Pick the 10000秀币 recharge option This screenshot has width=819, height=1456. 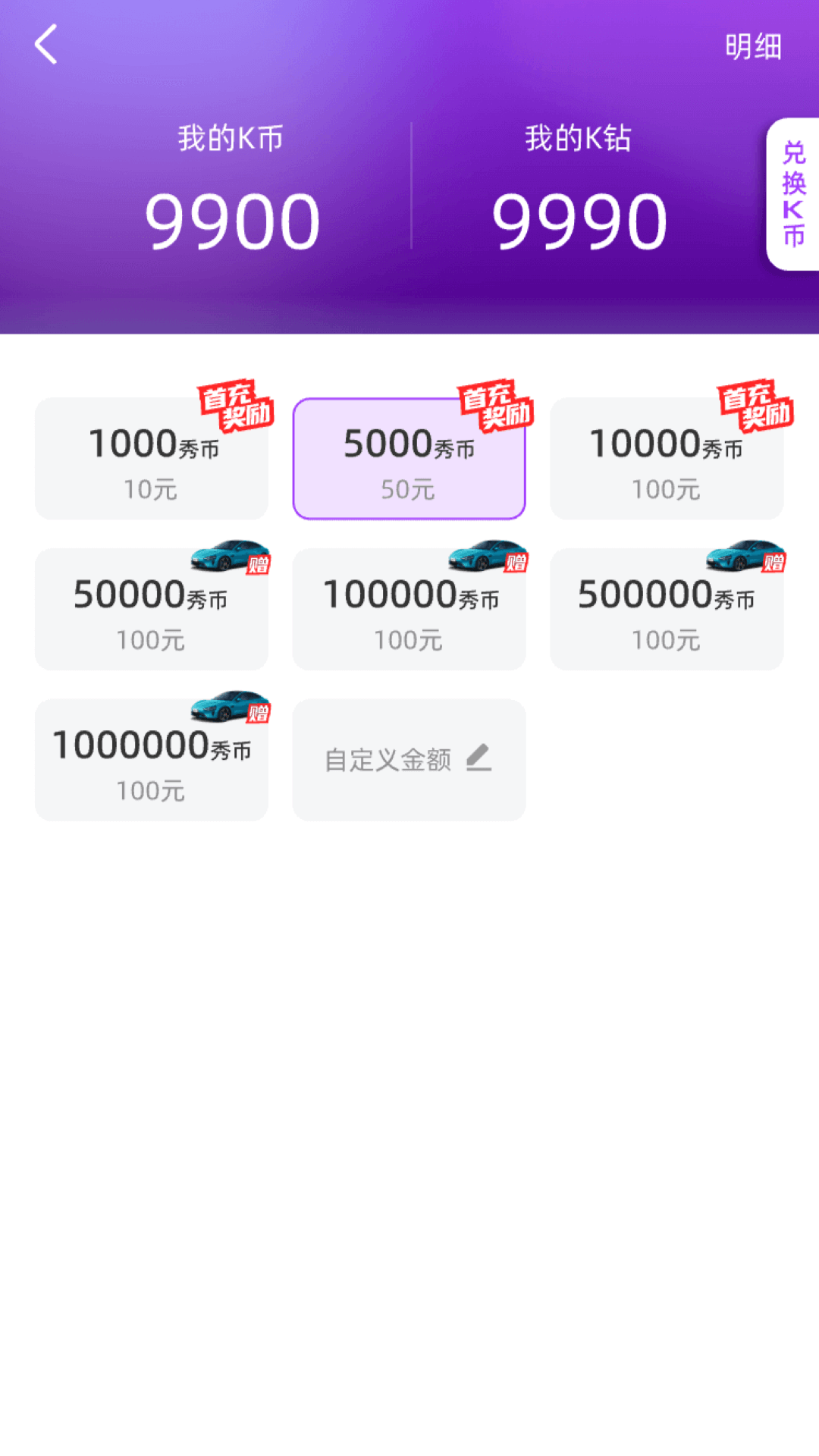[667, 459]
